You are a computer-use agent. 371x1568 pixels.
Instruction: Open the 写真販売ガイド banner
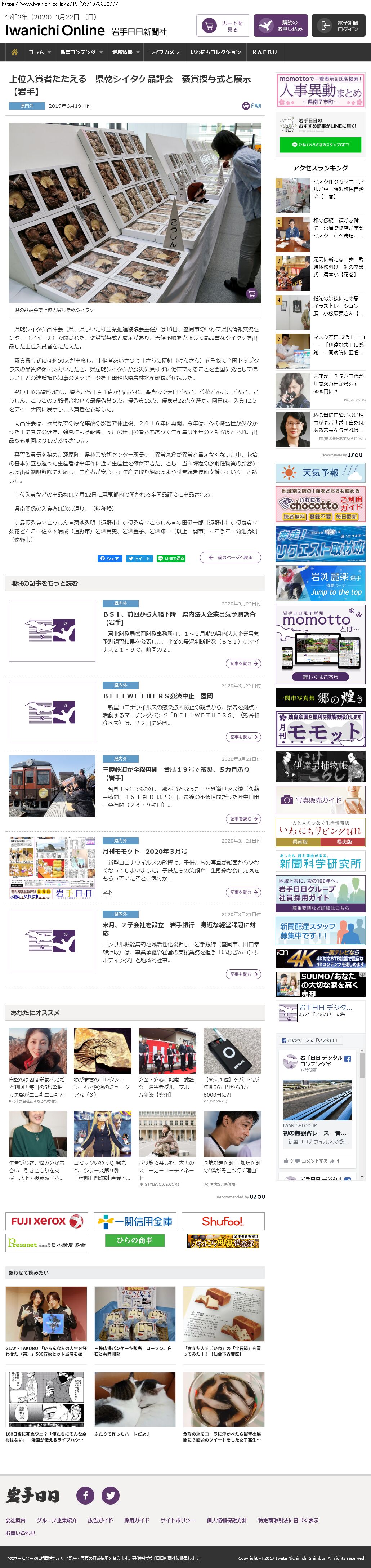tap(320, 800)
